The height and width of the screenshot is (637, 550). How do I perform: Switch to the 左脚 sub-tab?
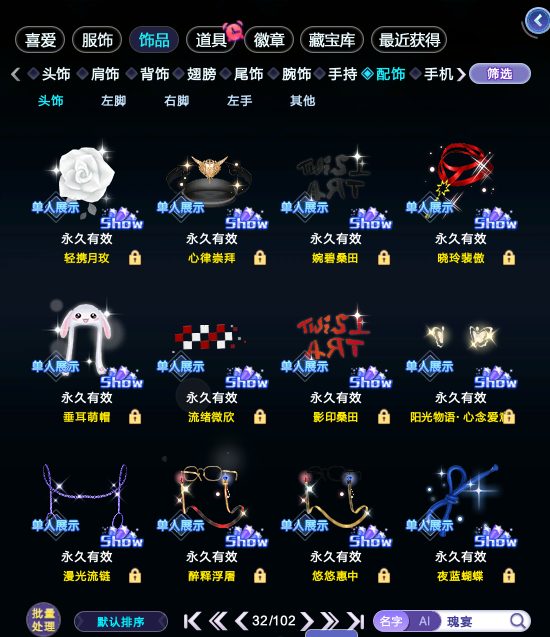point(113,100)
